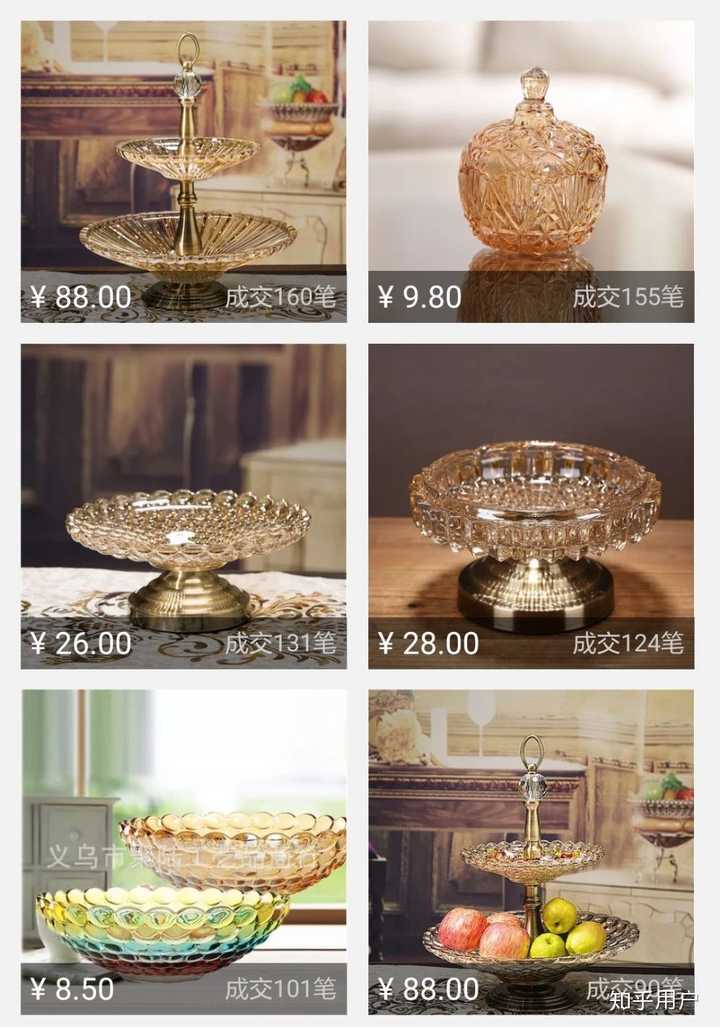View the ¥88.00 two-tier stand holding apples

[531, 850]
